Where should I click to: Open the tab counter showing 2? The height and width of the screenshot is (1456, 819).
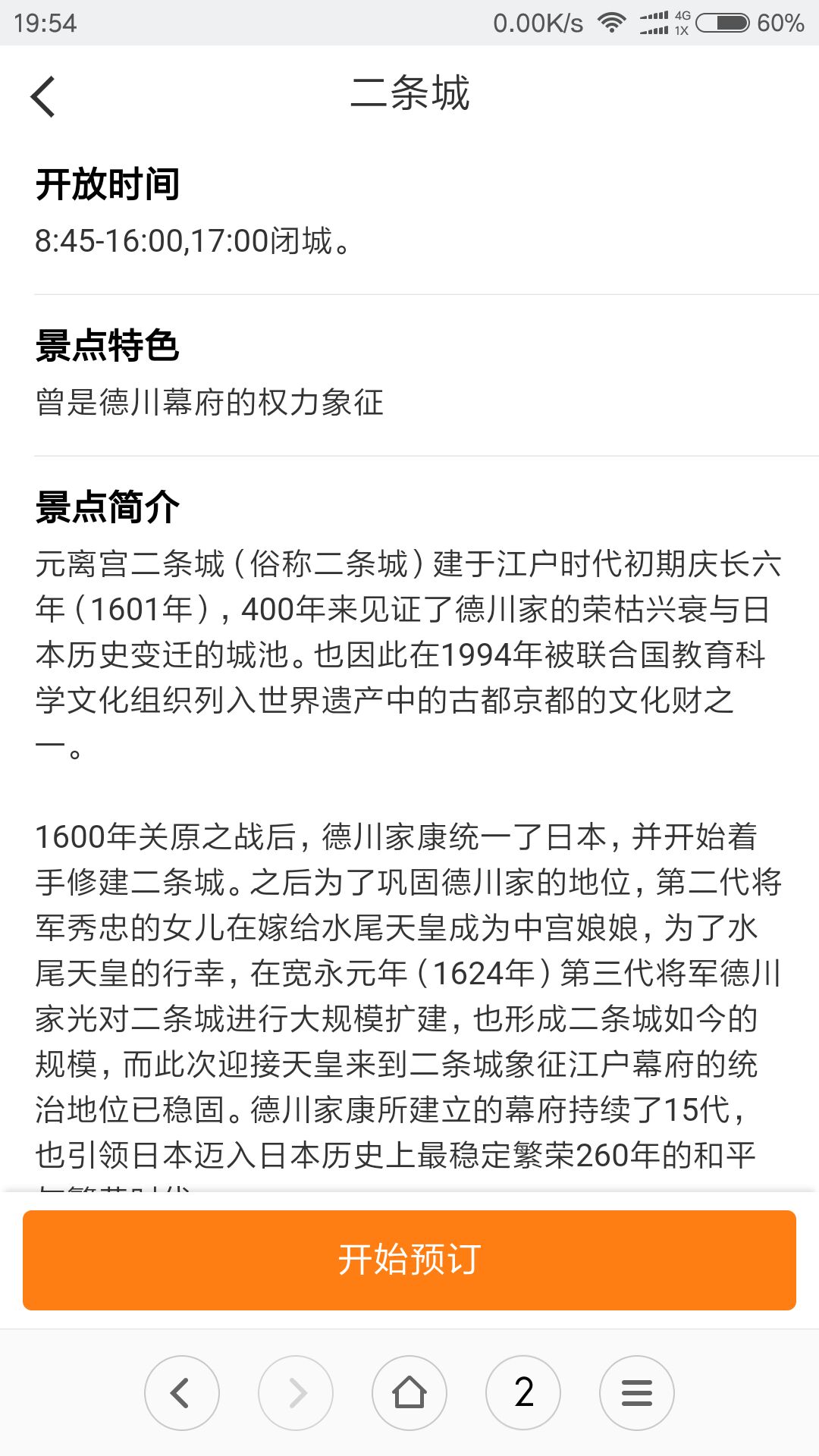tap(523, 1392)
